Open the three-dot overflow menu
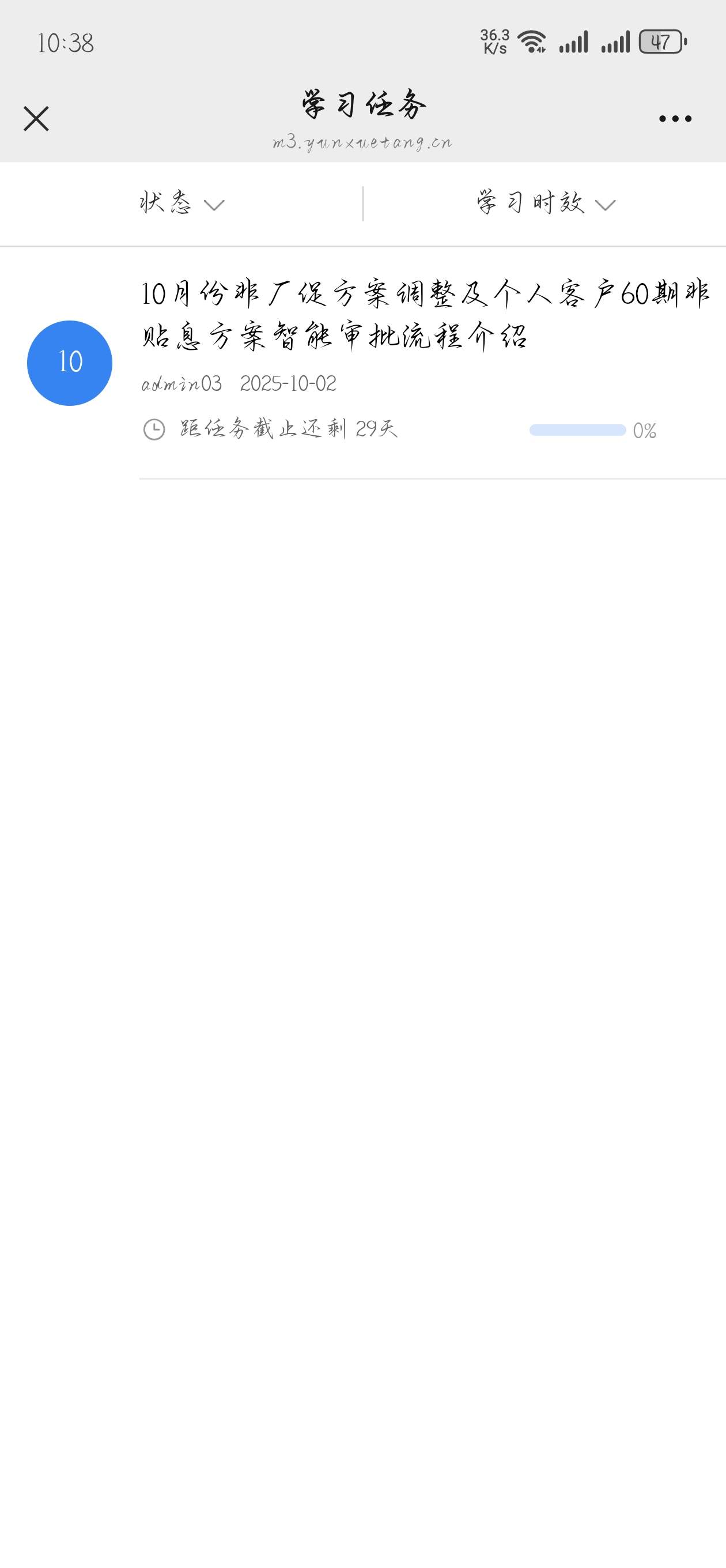The width and height of the screenshot is (726, 1568). point(675,119)
